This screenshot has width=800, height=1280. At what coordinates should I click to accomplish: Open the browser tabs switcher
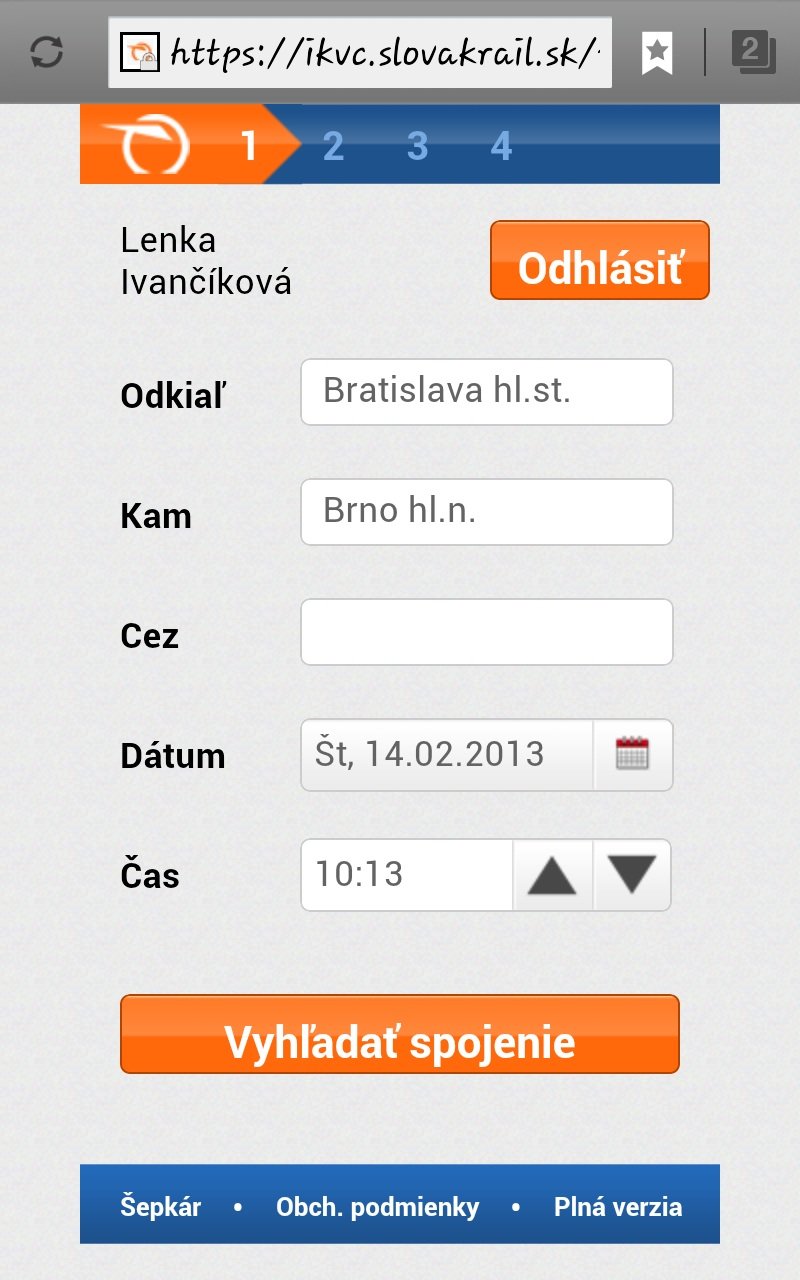(x=752, y=52)
